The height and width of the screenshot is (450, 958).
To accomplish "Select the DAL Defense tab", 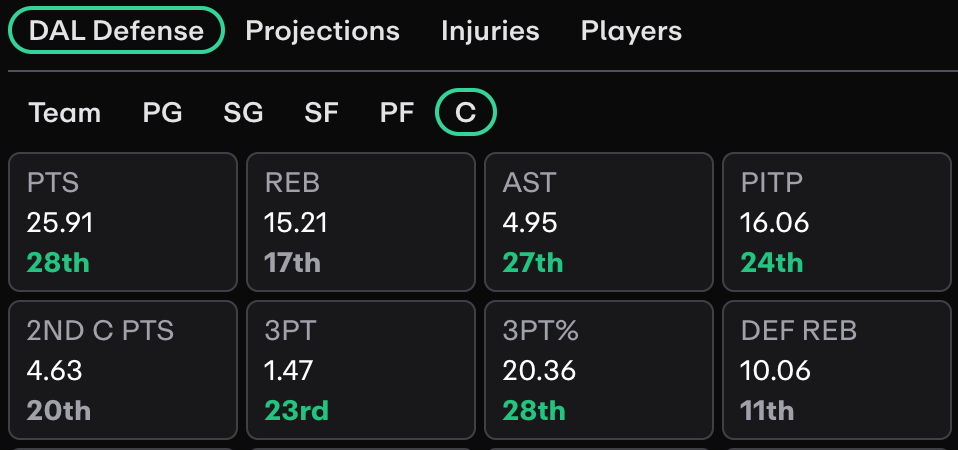I will pyautogui.click(x=116, y=31).
